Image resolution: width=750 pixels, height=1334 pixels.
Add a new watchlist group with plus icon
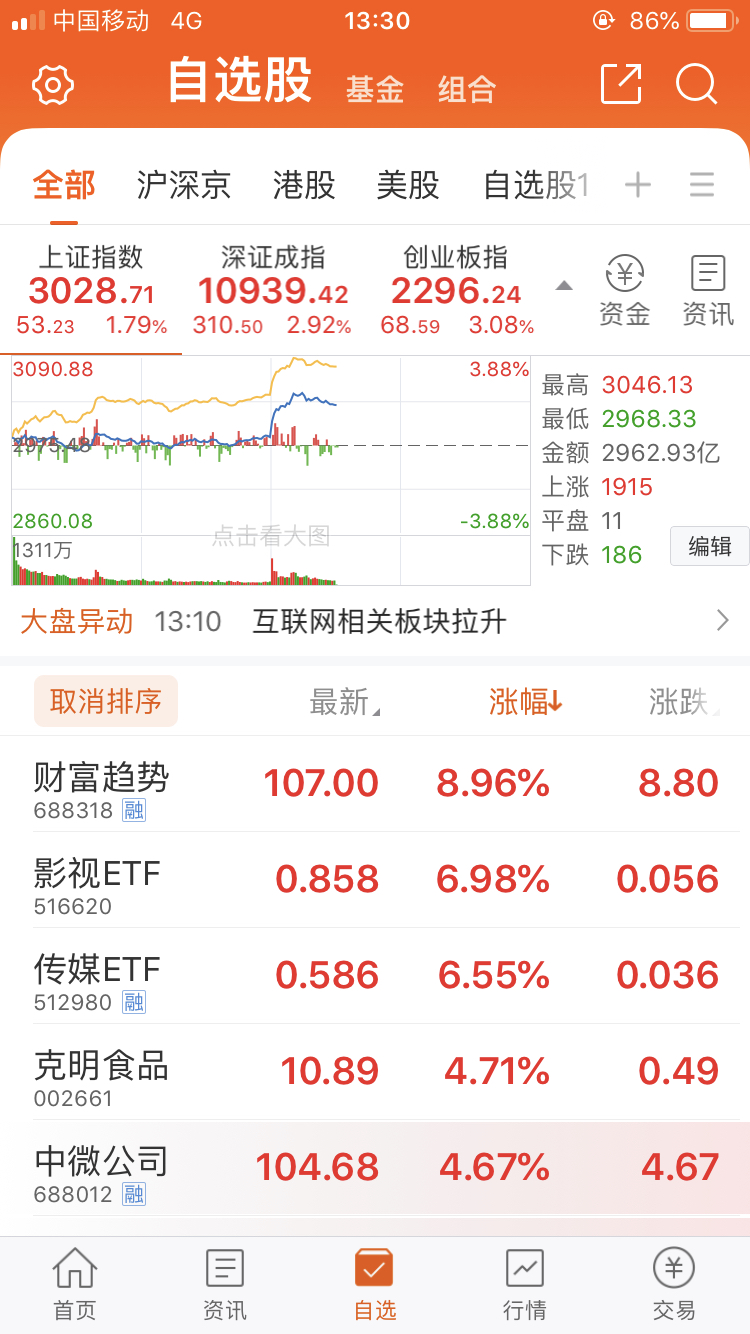638,185
